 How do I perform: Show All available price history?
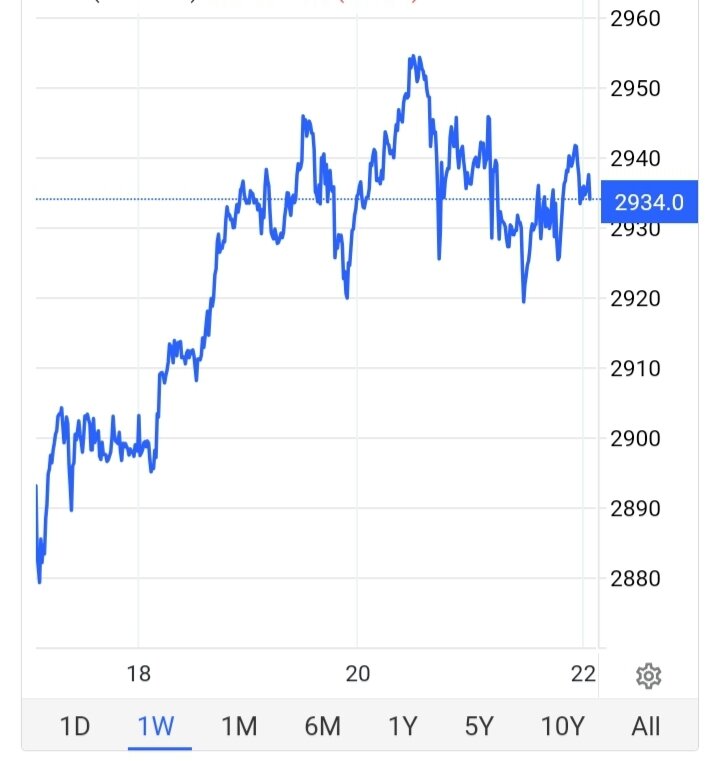[646, 726]
